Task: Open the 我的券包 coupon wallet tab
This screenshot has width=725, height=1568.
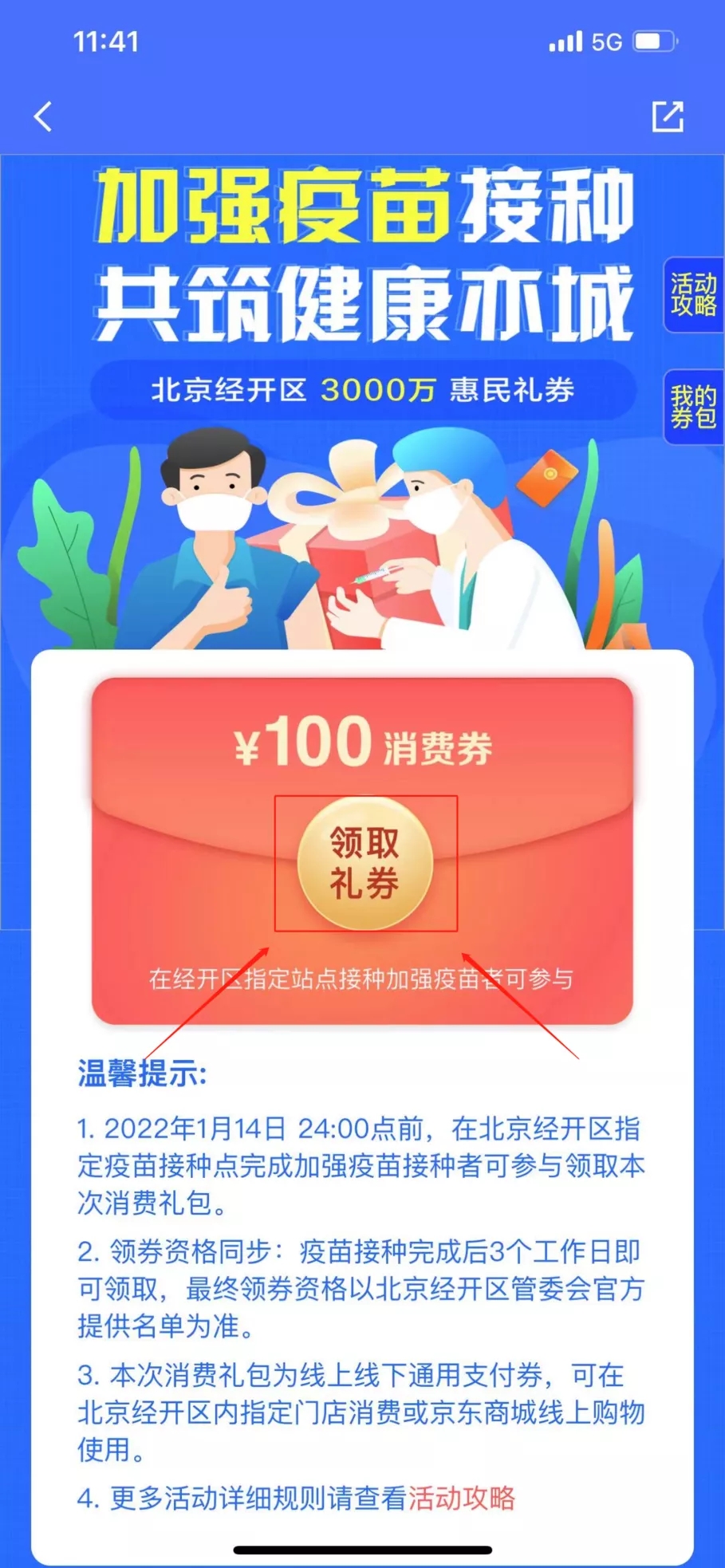Action: [692, 407]
